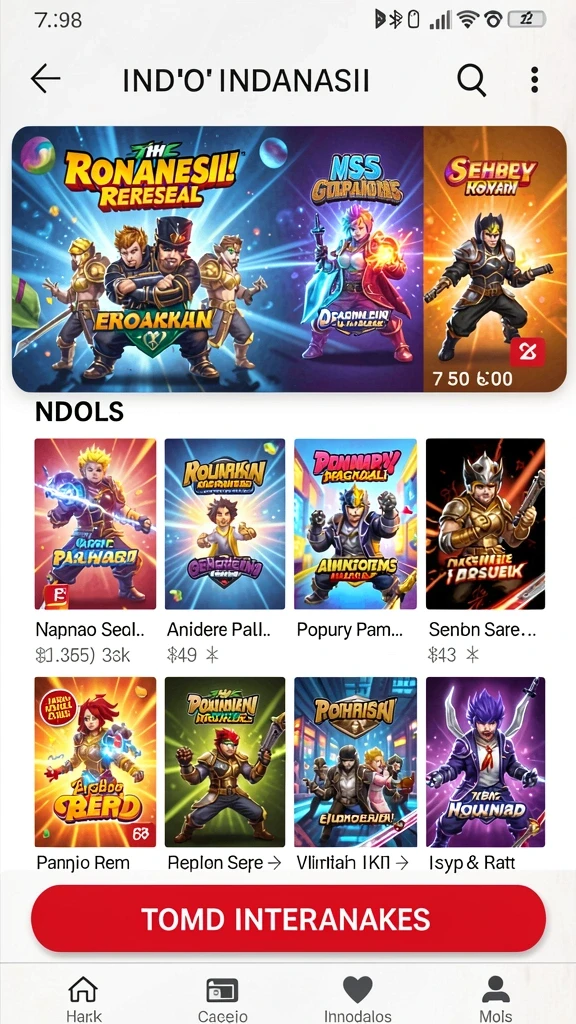This screenshot has height=1024, width=576.
Task: Tap the red TOMD INTERANAKES button
Action: [x=288, y=919]
